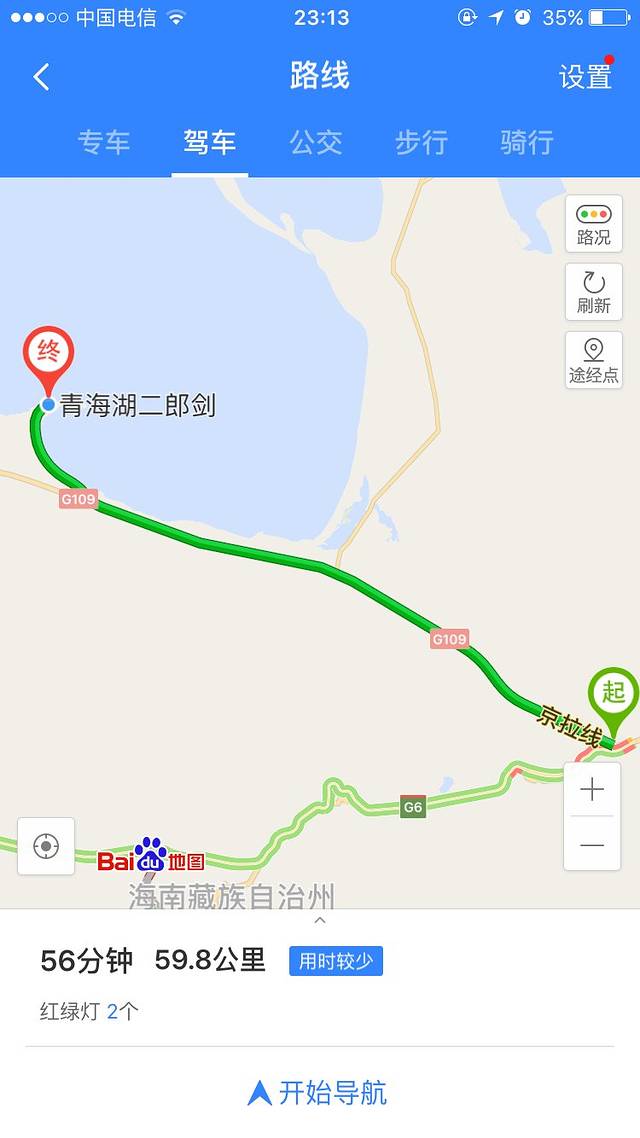
Task: Start navigation with 开始导航
Action: 318,1093
